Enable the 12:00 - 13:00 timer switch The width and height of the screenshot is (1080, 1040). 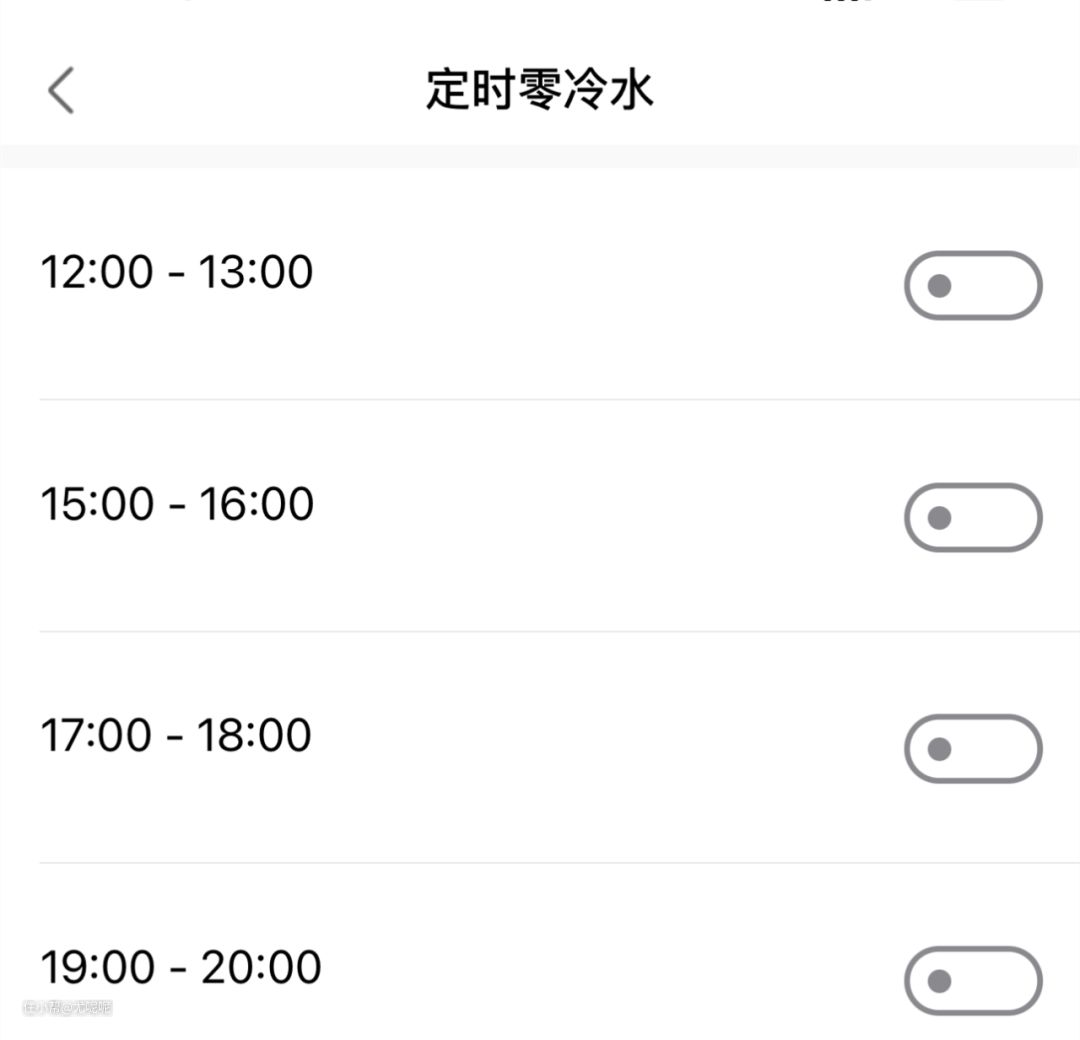point(973,286)
